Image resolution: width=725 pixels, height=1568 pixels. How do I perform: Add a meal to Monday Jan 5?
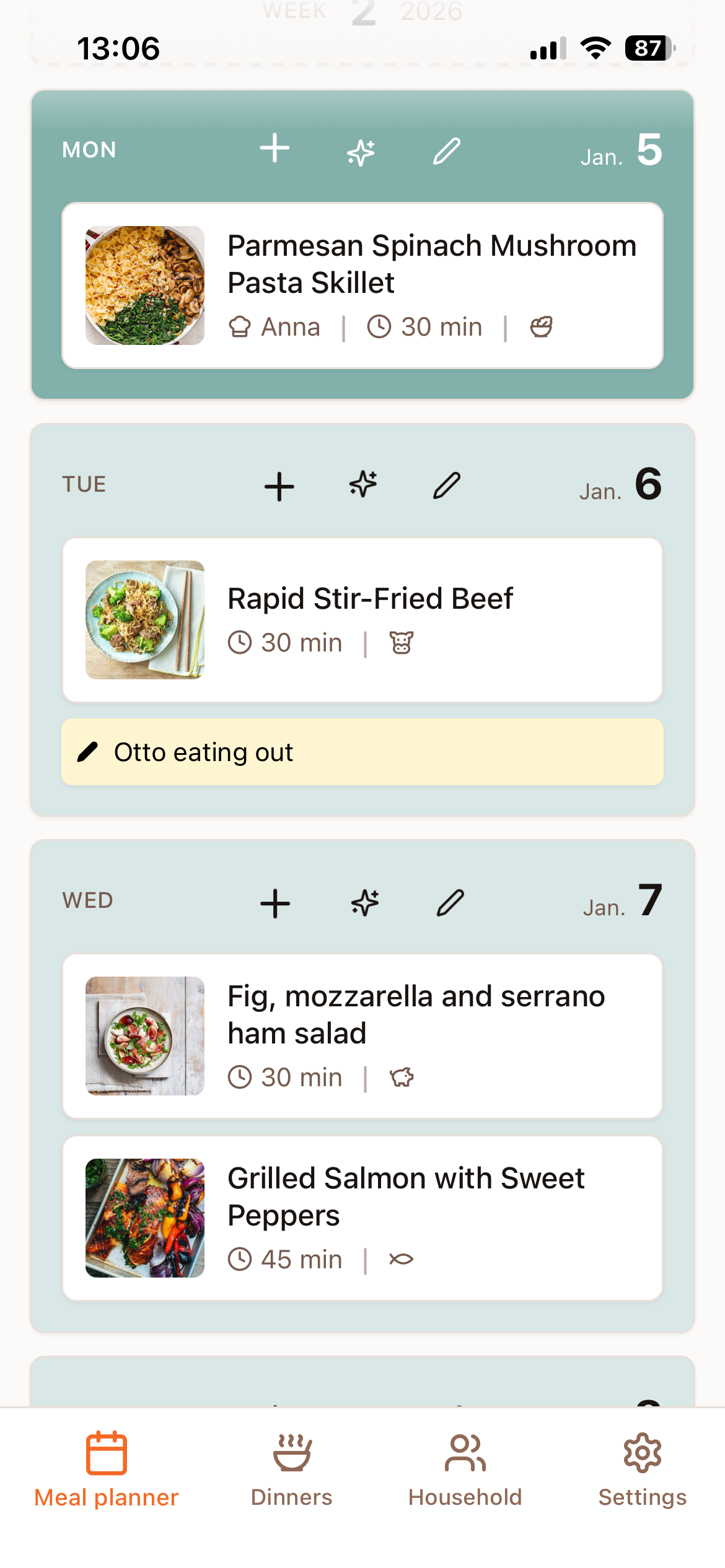(275, 149)
